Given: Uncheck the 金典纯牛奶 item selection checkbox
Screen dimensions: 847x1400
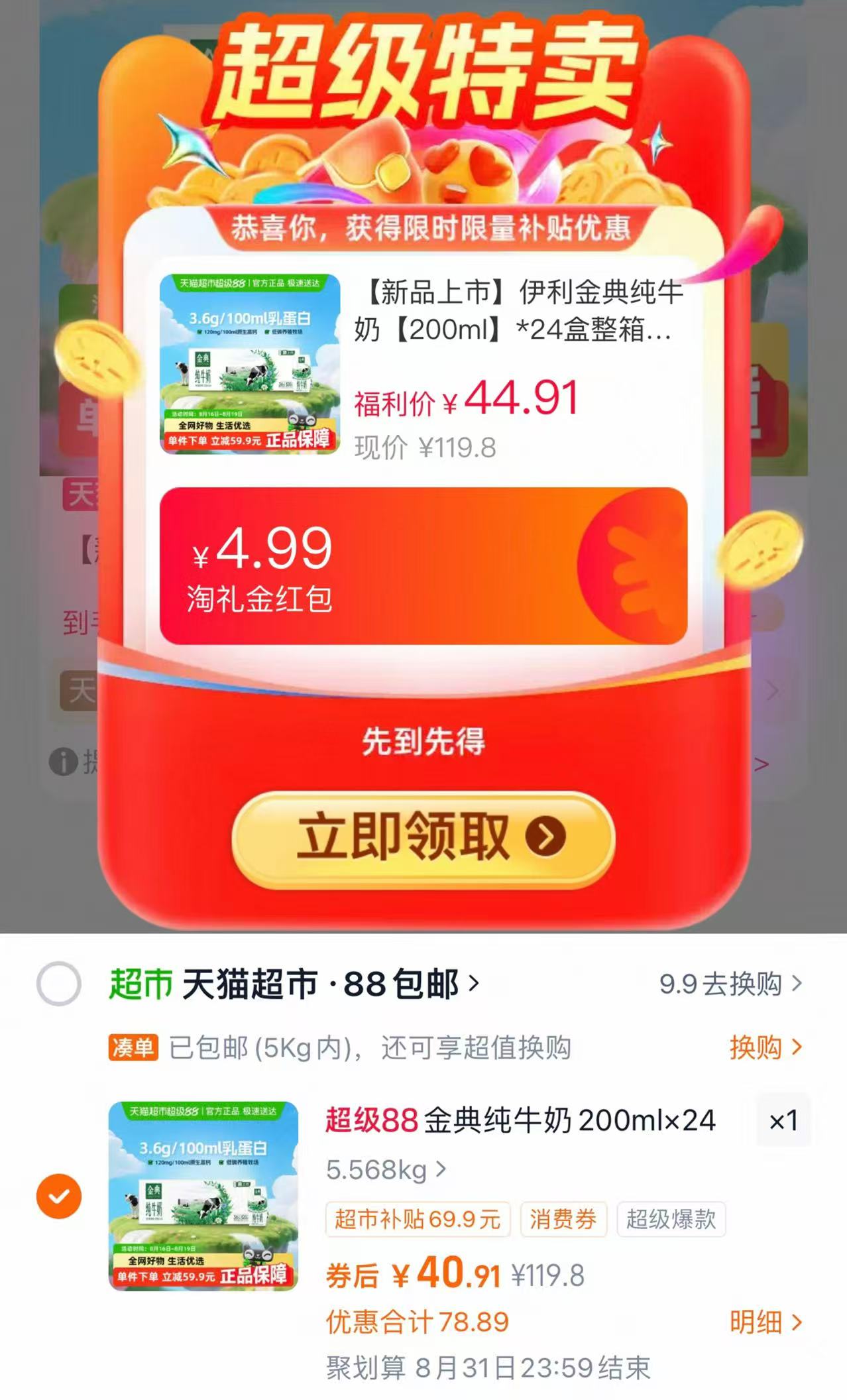Looking at the screenshot, I should 58,1196.
